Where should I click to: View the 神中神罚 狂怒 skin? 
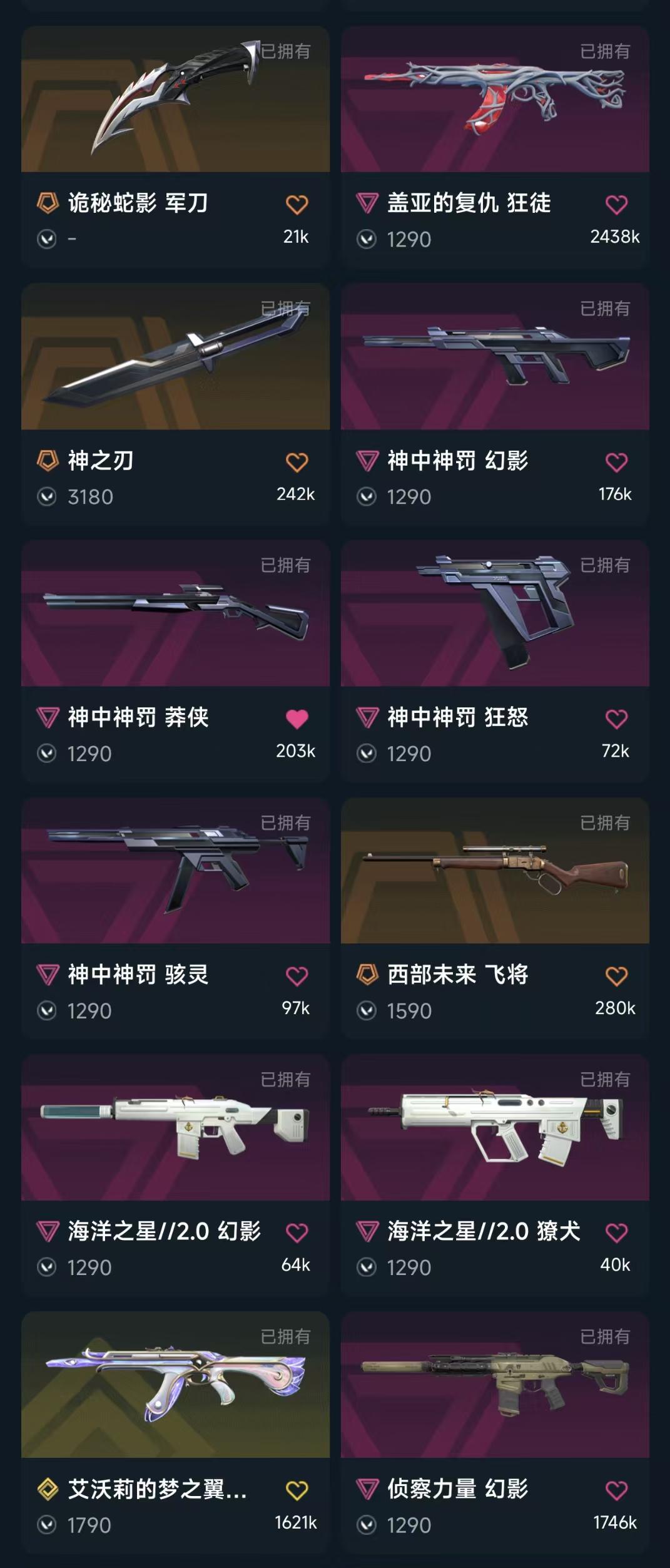[495, 614]
